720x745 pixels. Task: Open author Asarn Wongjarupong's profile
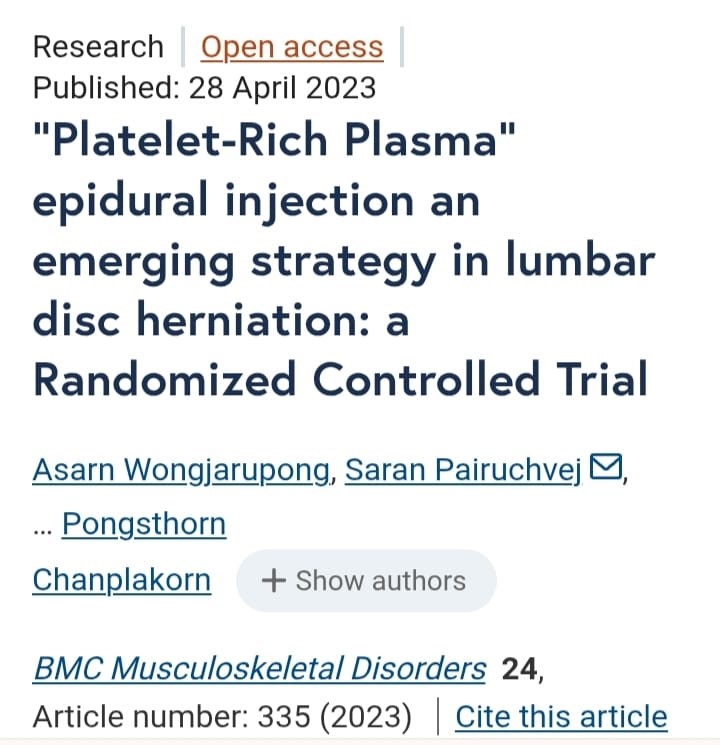(181, 469)
